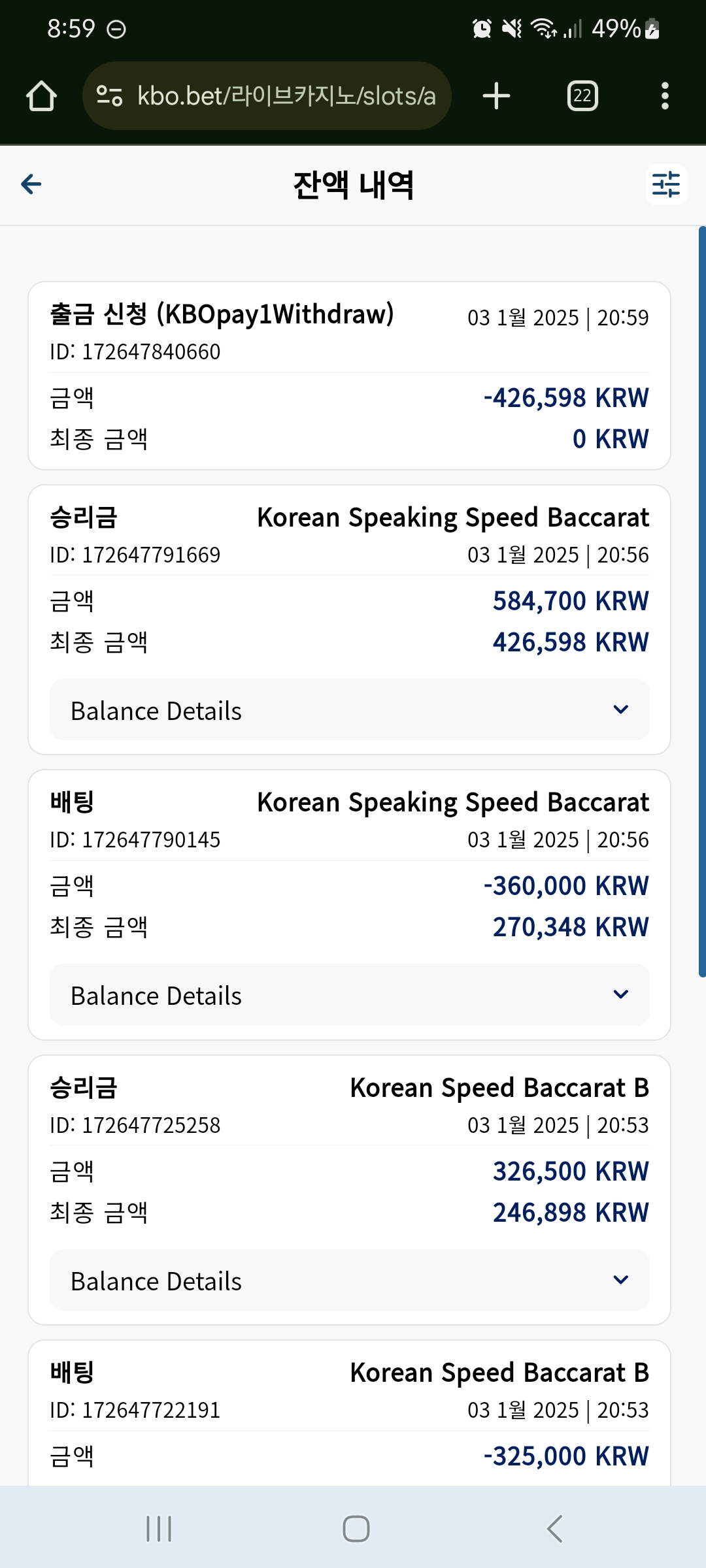Open recent apps from the navigation bar
This screenshot has height=1568, width=706.
pyautogui.click(x=159, y=1529)
